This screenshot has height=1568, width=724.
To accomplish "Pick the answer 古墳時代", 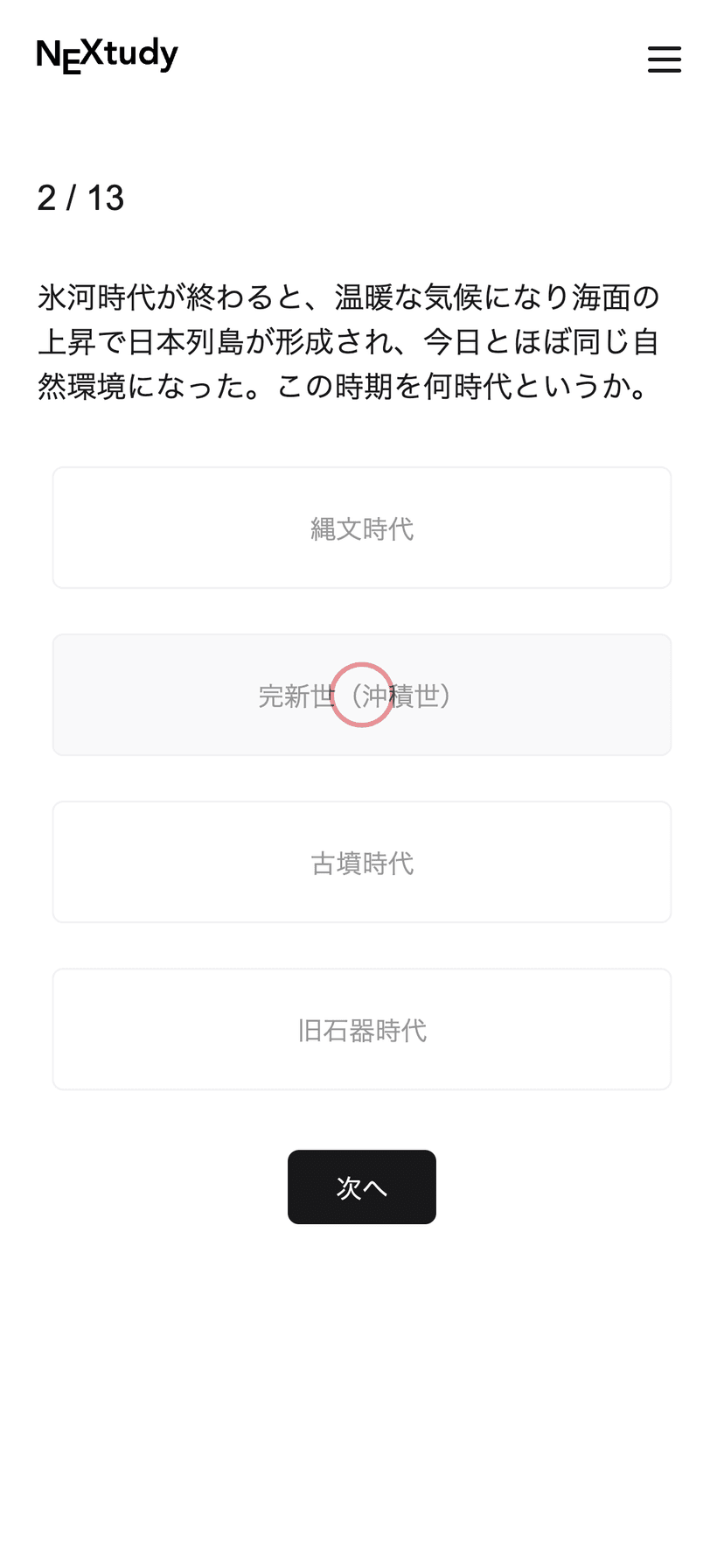I will [362, 863].
